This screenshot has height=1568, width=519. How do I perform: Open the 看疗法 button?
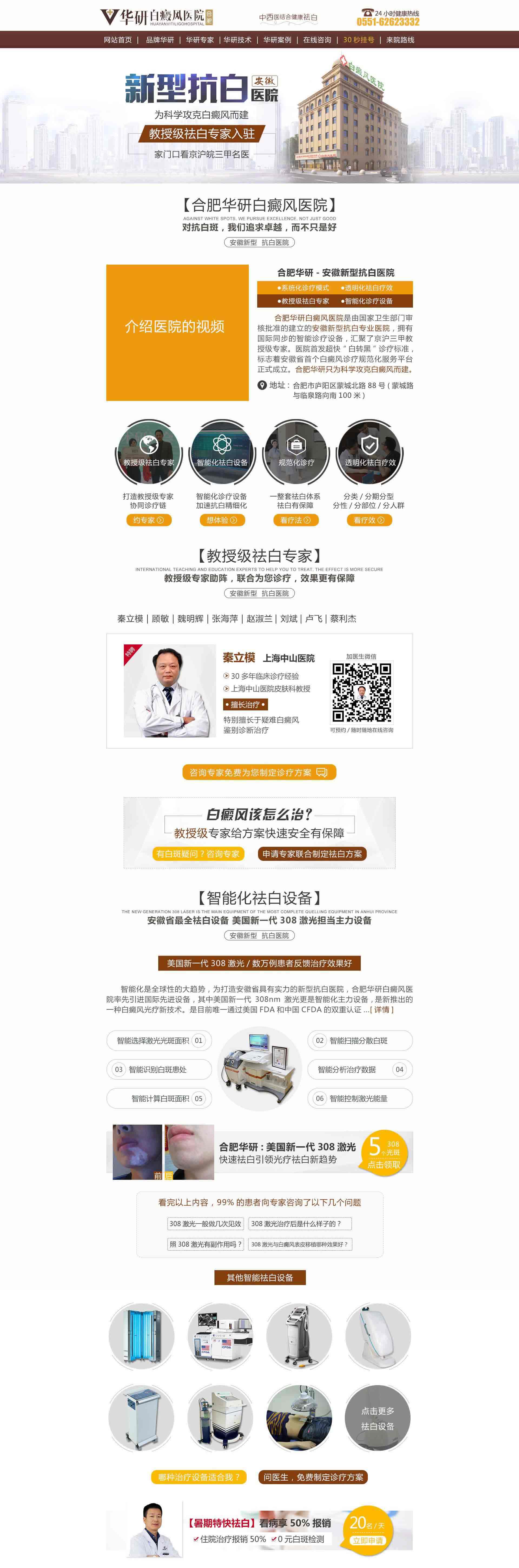(295, 520)
